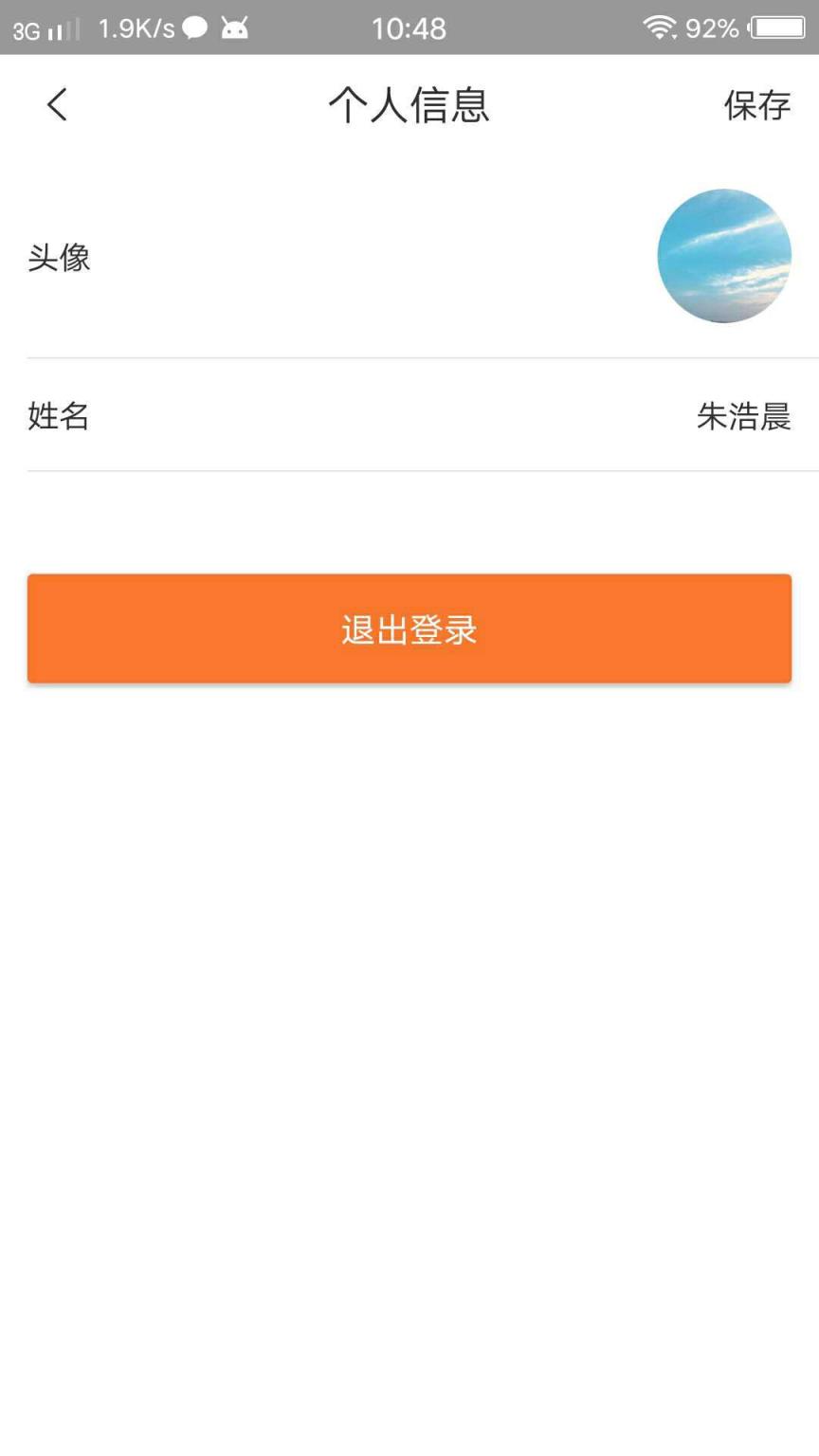Image resolution: width=819 pixels, height=1456 pixels.
Task: Tap 保存 to save changes
Action: tap(757, 105)
